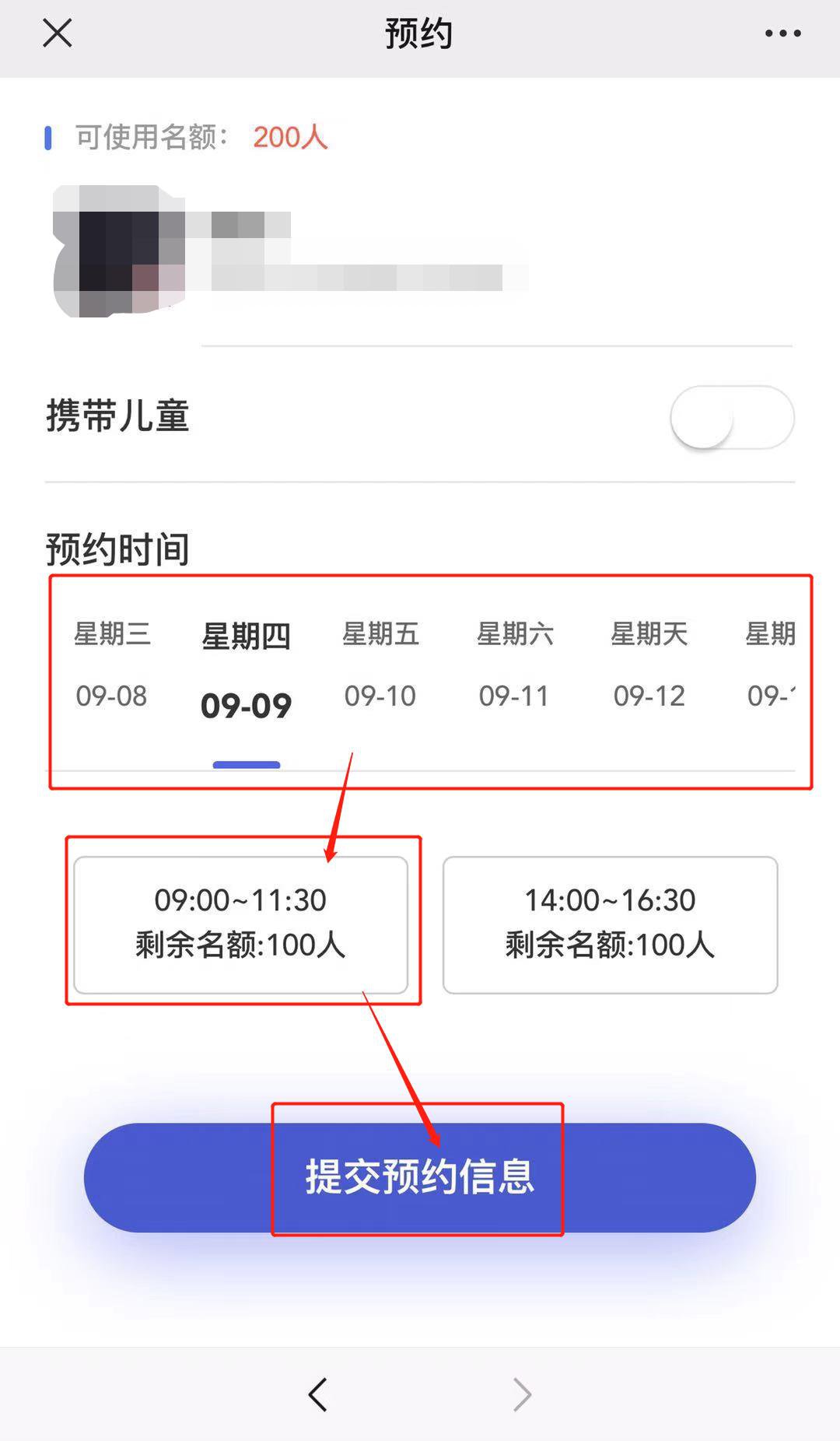Open the three-dot overflow menu

point(782,33)
